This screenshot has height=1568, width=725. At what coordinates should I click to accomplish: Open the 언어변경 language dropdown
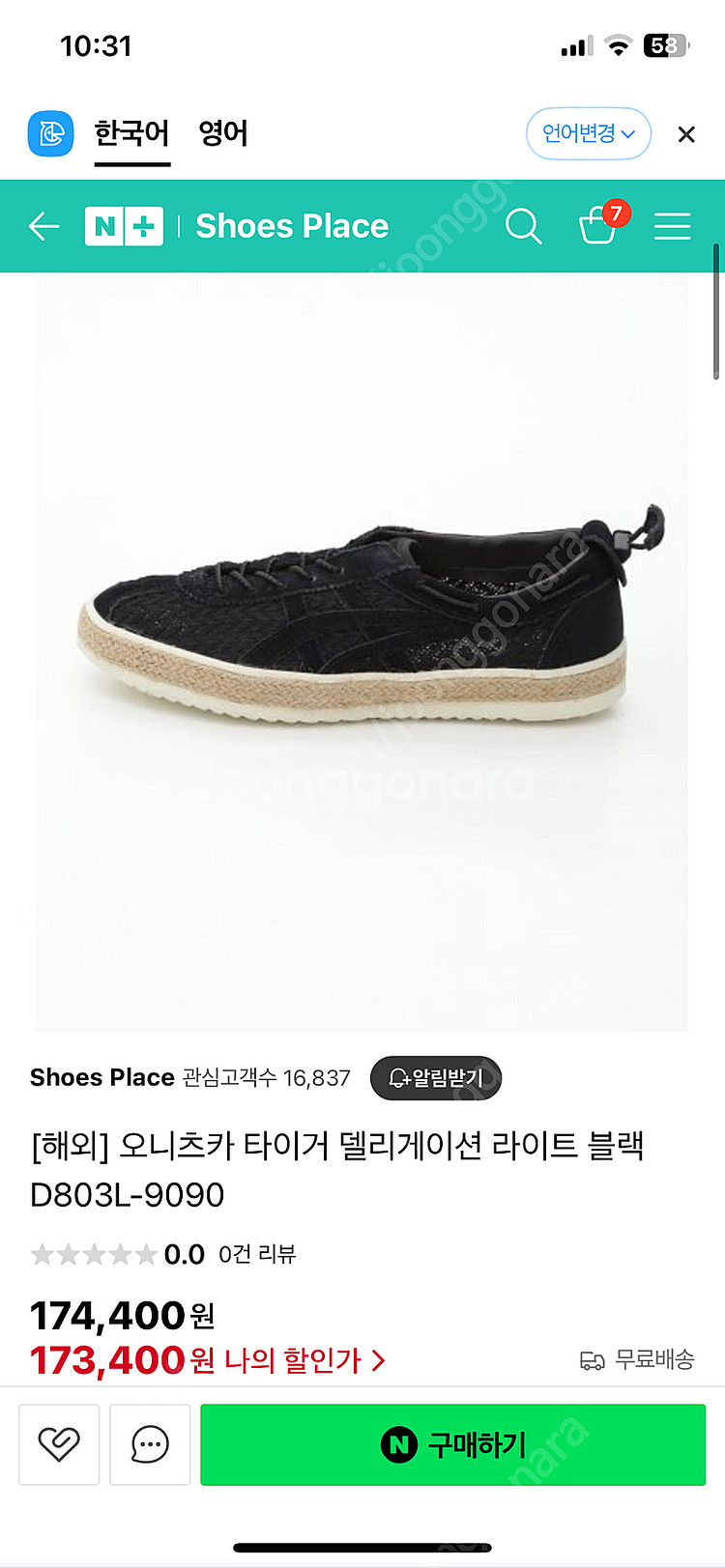[588, 133]
